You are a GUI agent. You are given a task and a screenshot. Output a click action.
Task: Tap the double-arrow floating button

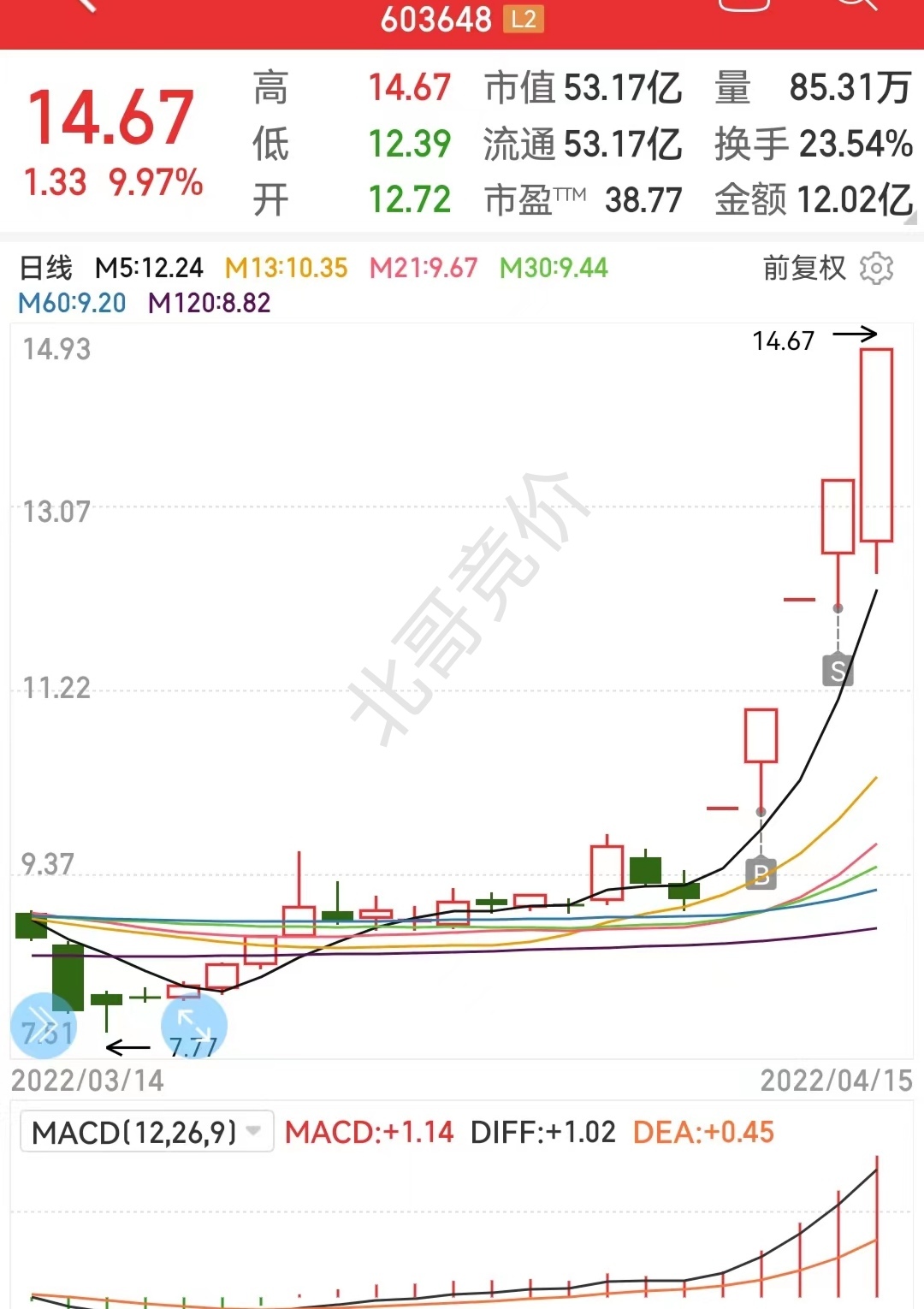(x=43, y=1026)
